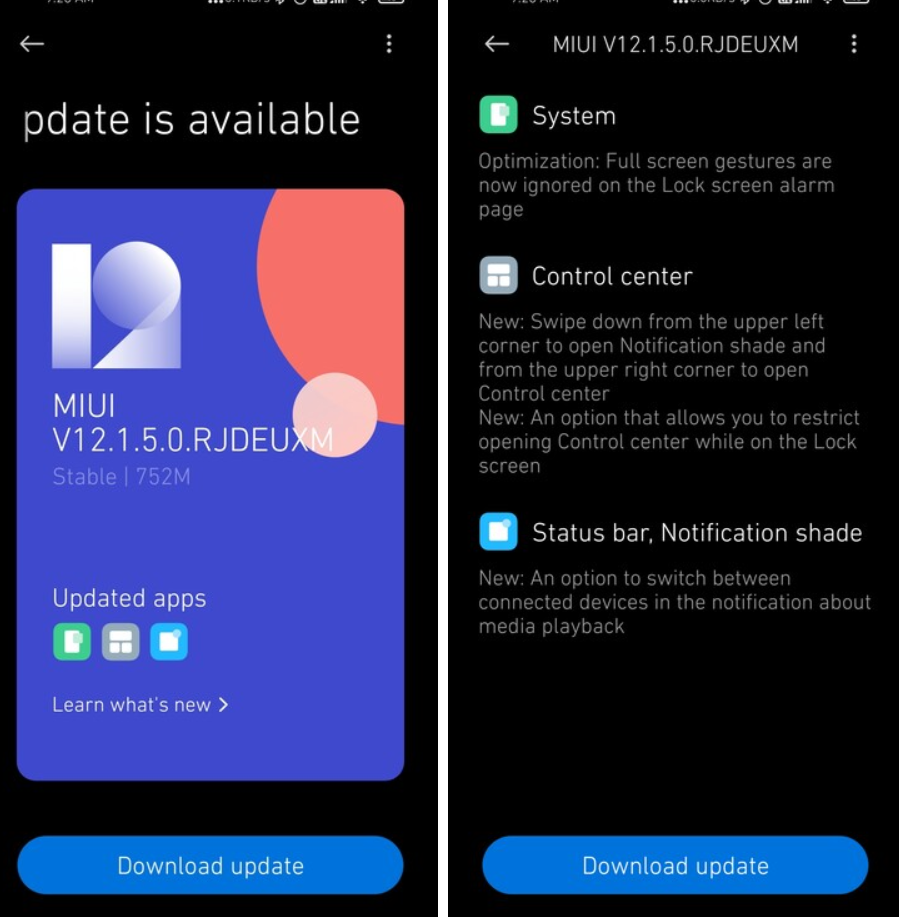The height and width of the screenshot is (917, 899).
Task: Go back from the MIUI V12.1.5.0.RJDEUXM changelog
Action: pos(497,44)
